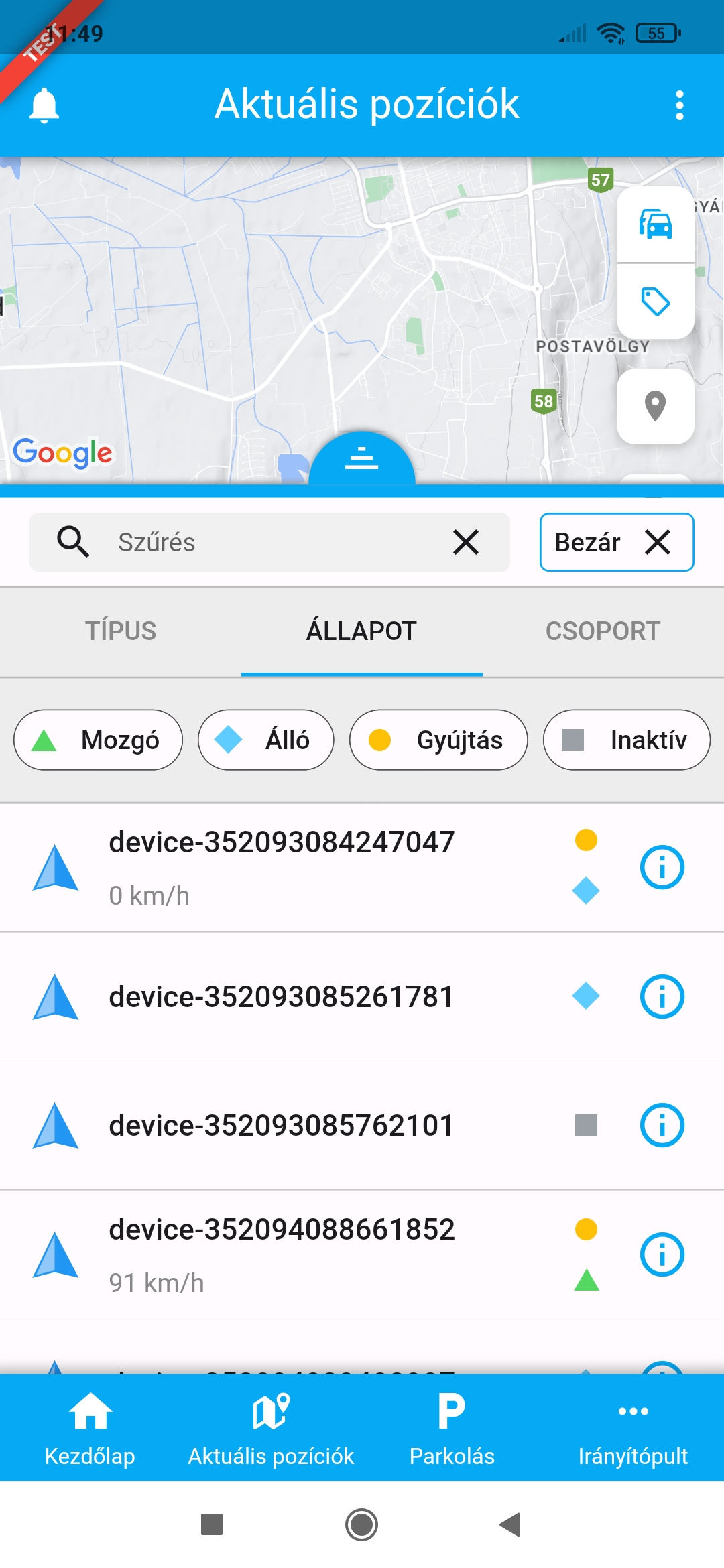Switch to the CSOPORT tab
This screenshot has width=724, height=1568.
click(x=603, y=631)
